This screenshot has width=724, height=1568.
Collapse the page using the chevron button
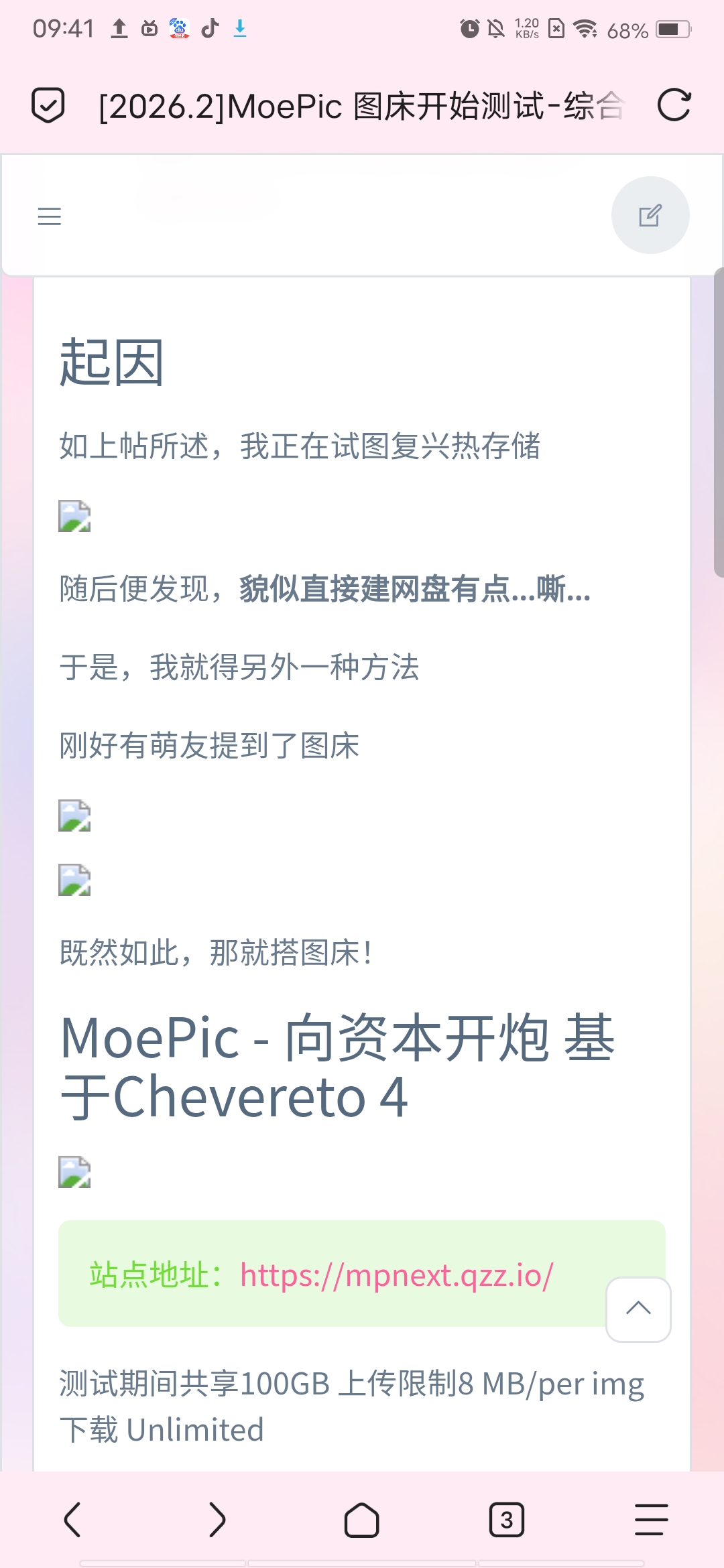(638, 1309)
